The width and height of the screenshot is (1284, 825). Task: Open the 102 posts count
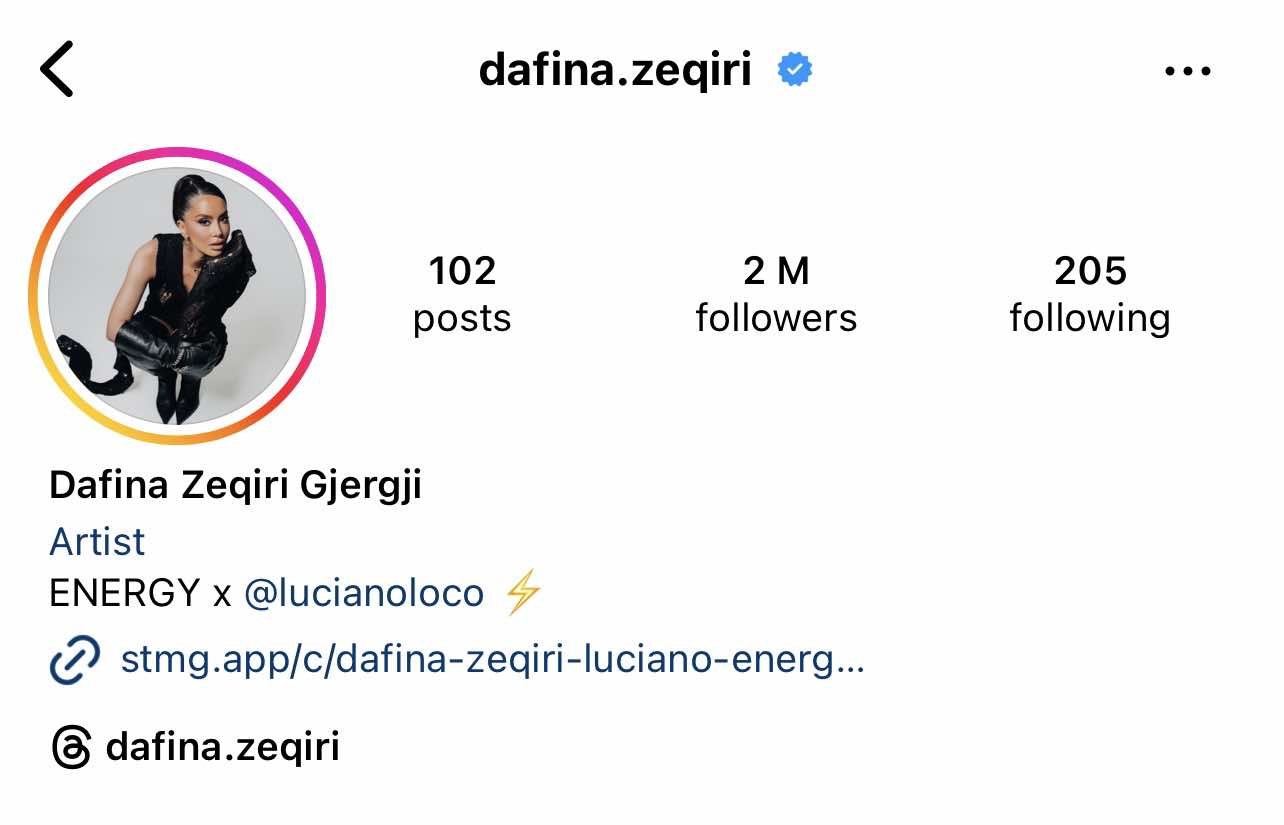[462, 294]
